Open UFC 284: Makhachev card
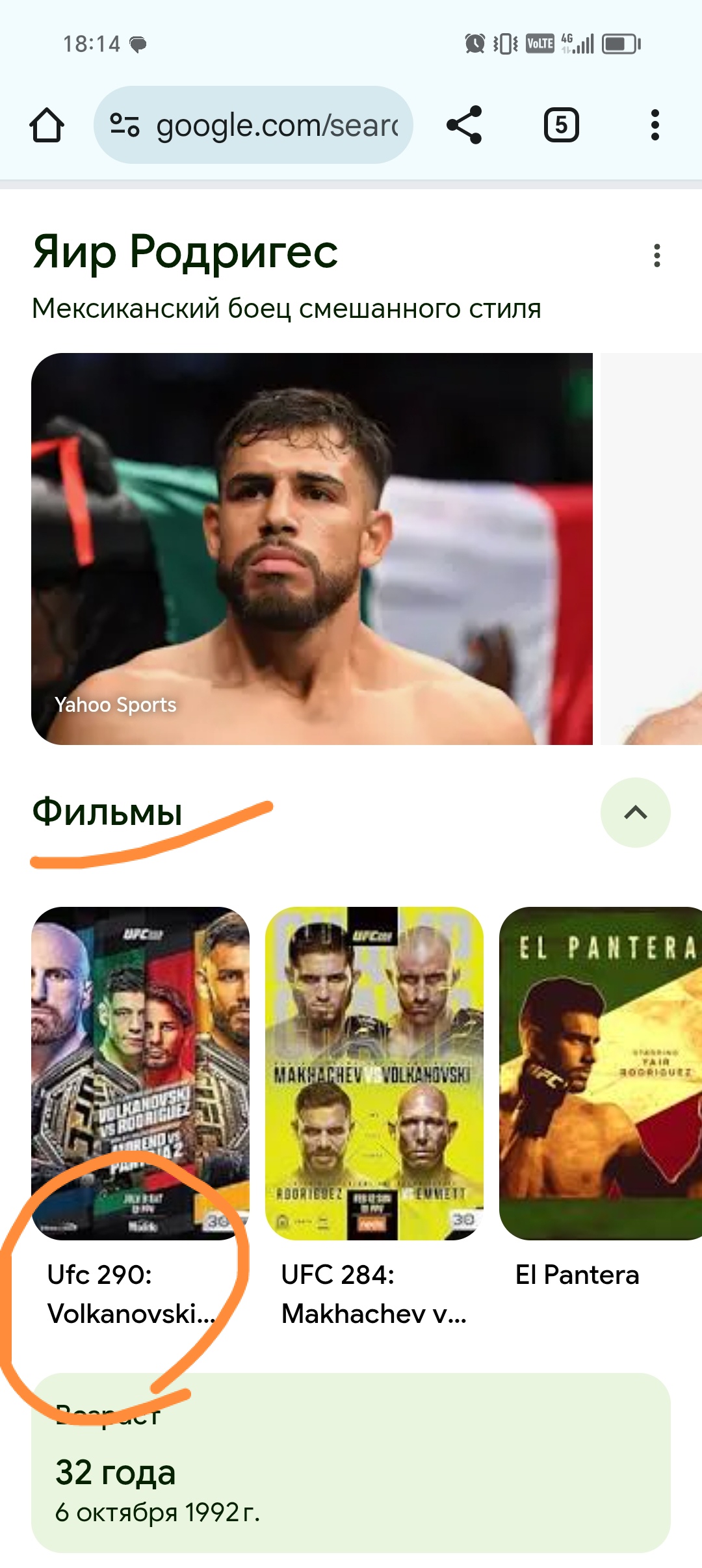This screenshot has height=1568, width=702. (374, 1118)
